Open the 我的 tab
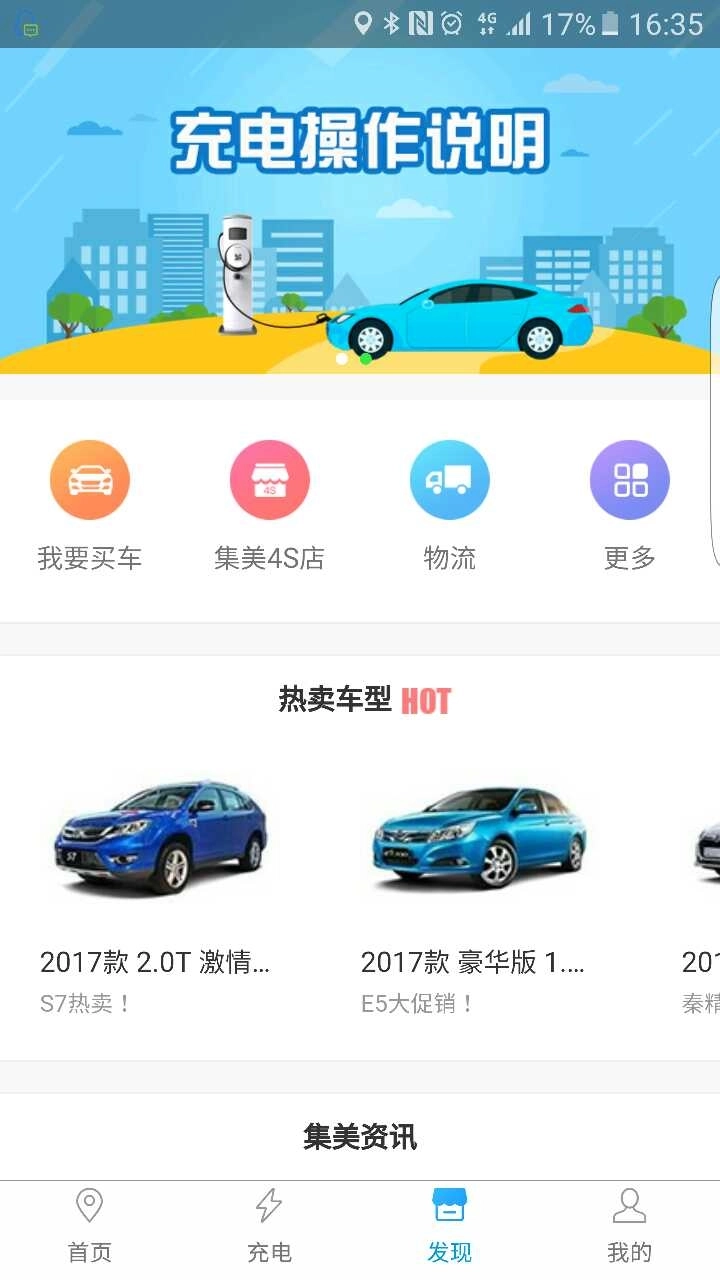The height and width of the screenshot is (1280, 720). click(x=629, y=1226)
